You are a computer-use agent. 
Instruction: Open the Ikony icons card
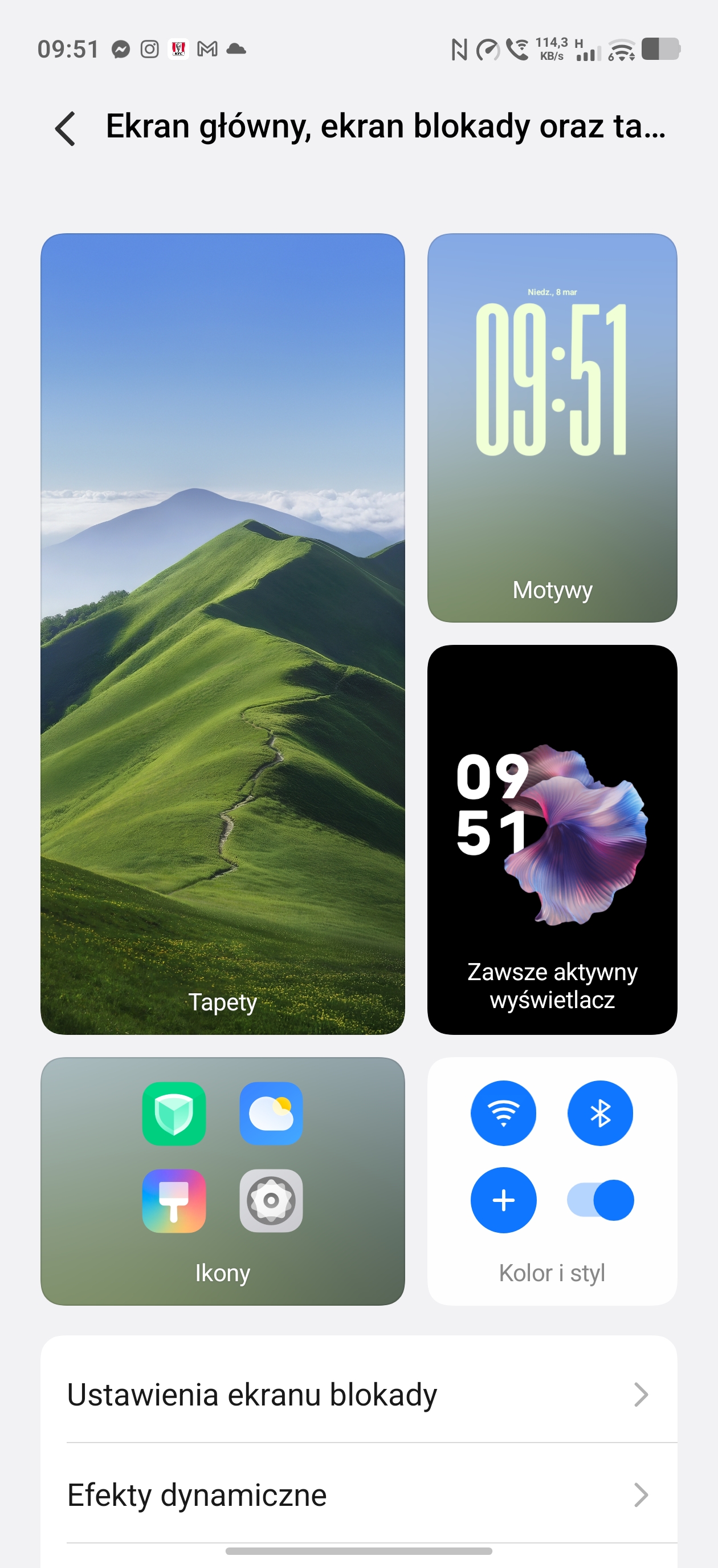coord(223,1181)
